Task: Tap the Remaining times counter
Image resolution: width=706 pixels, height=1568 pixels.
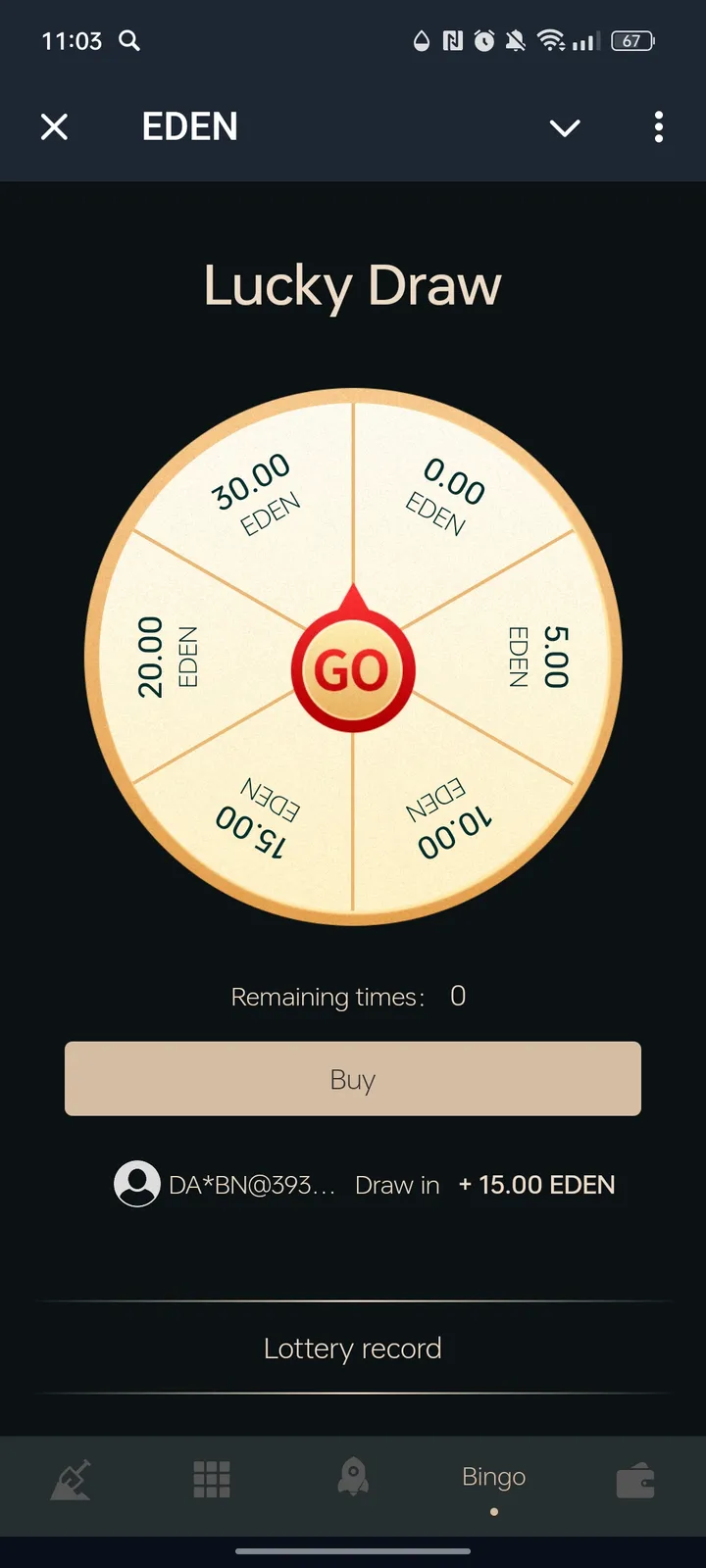Action: [348, 996]
